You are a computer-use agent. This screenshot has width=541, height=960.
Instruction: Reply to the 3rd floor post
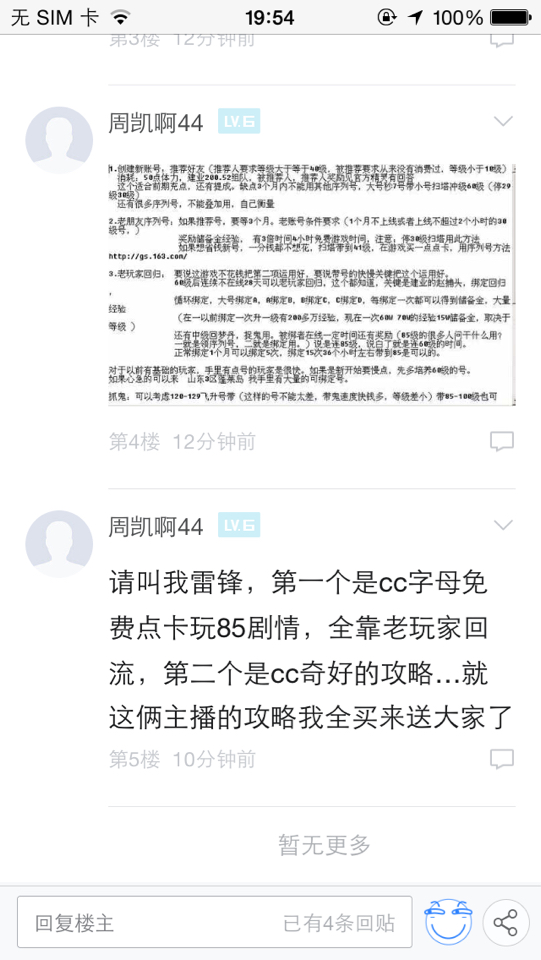[502, 40]
